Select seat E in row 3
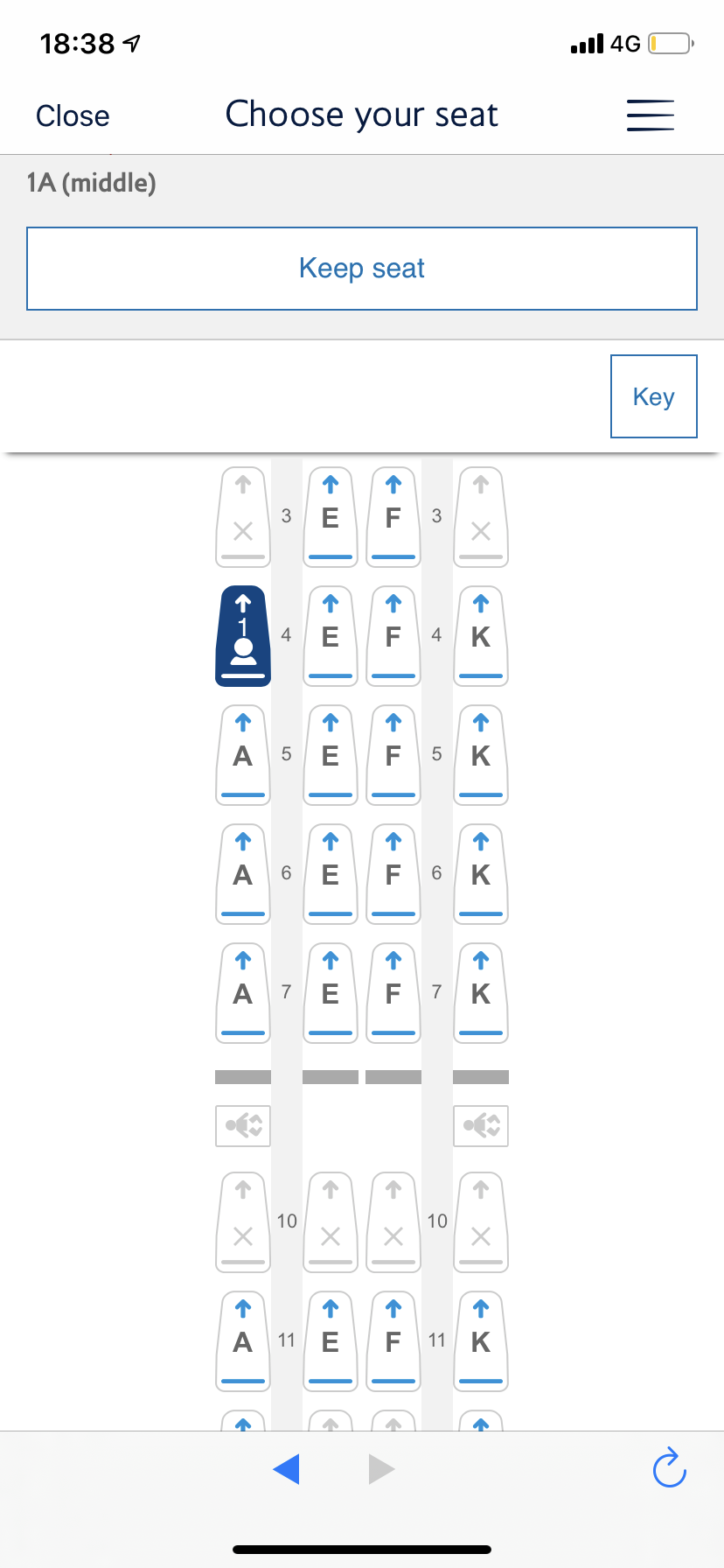The width and height of the screenshot is (724, 1568). (x=331, y=517)
